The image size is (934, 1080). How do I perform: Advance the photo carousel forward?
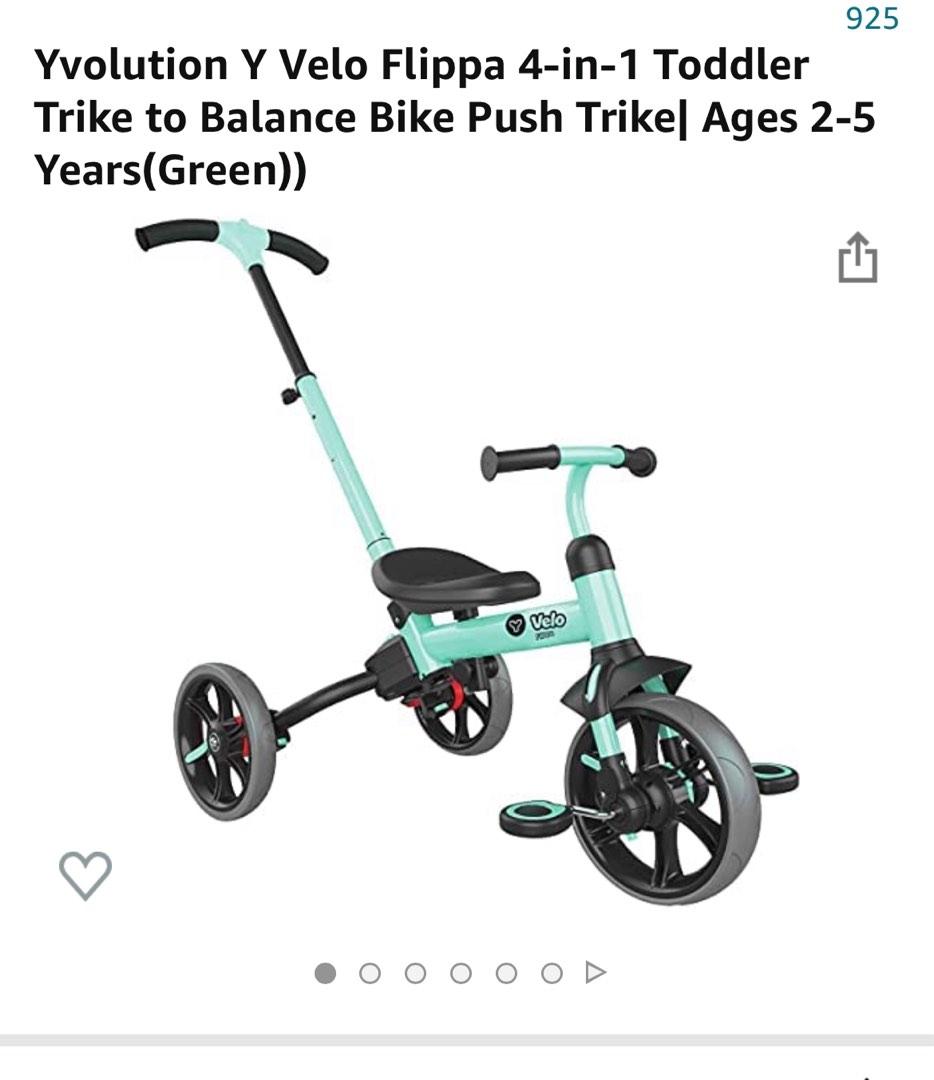point(595,970)
